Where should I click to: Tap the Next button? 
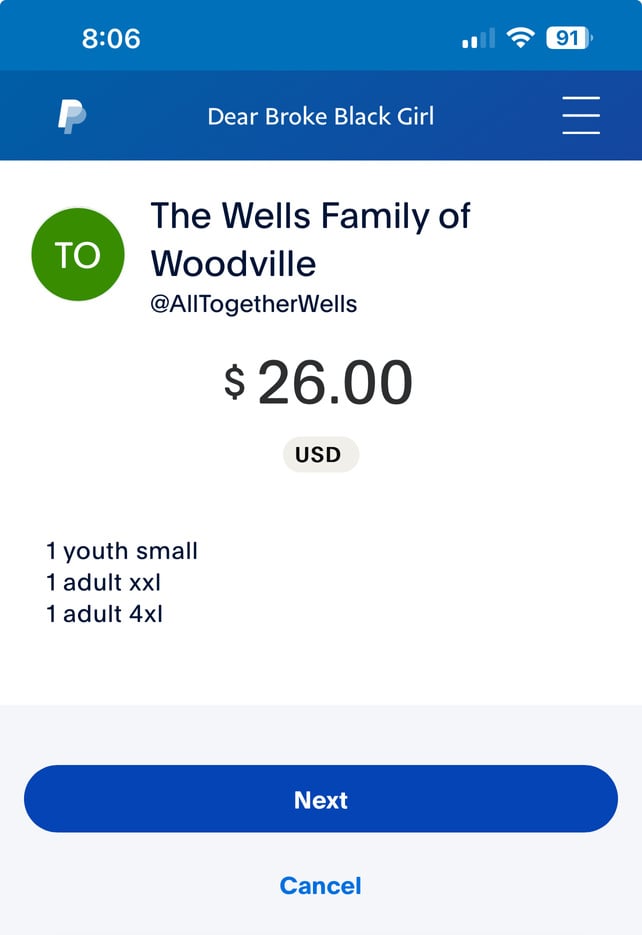tap(321, 799)
